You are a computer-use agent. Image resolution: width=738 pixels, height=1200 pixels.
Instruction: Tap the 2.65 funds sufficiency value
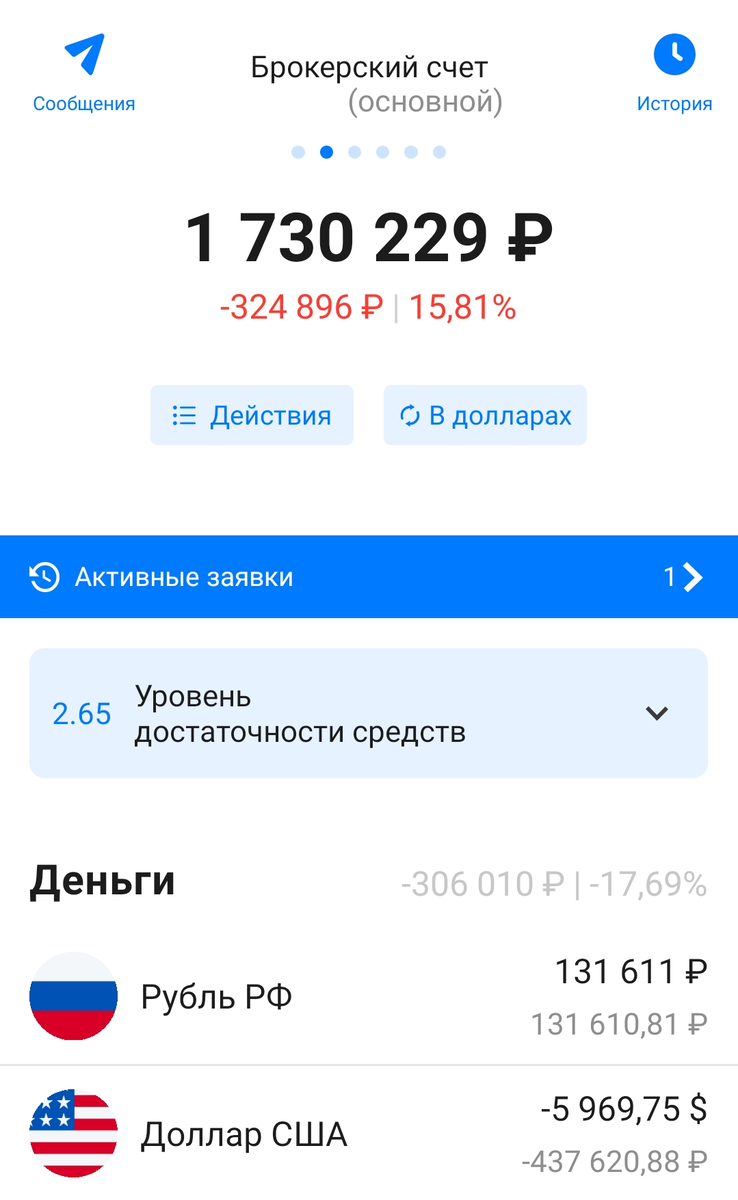[80, 713]
